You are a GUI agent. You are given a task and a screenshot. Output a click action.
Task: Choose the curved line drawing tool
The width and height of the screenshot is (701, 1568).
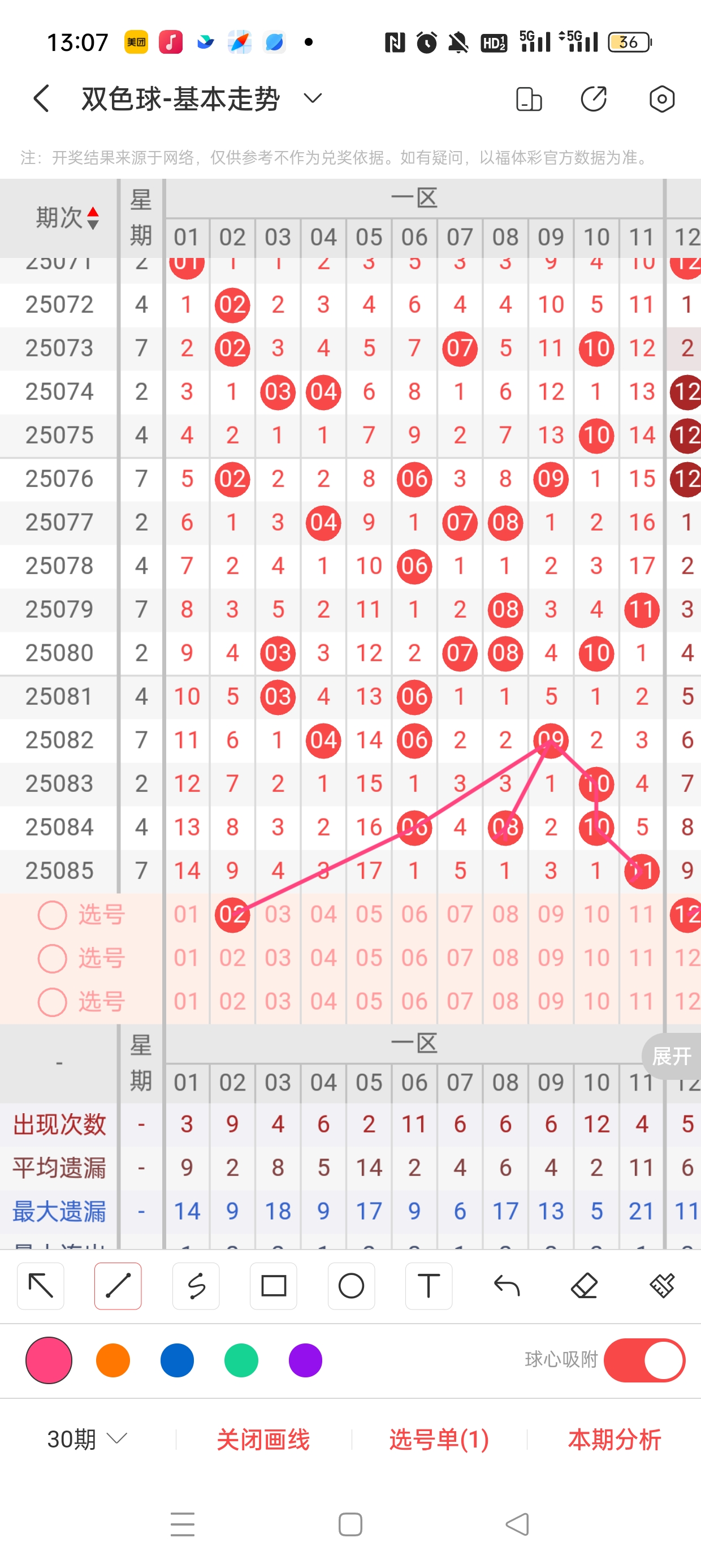pos(196,1286)
